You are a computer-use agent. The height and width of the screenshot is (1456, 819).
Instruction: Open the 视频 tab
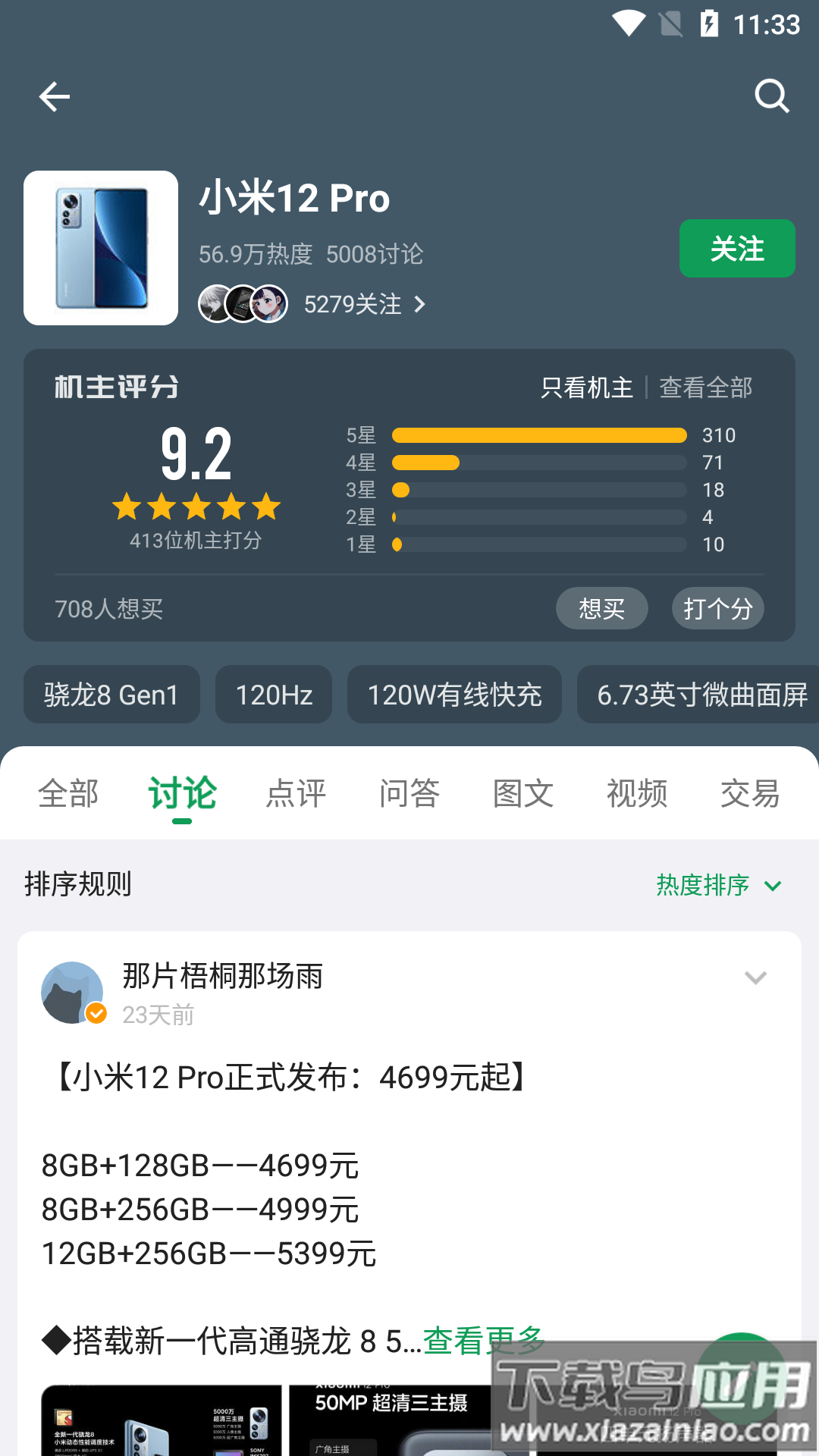pyautogui.click(x=637, y=793)
